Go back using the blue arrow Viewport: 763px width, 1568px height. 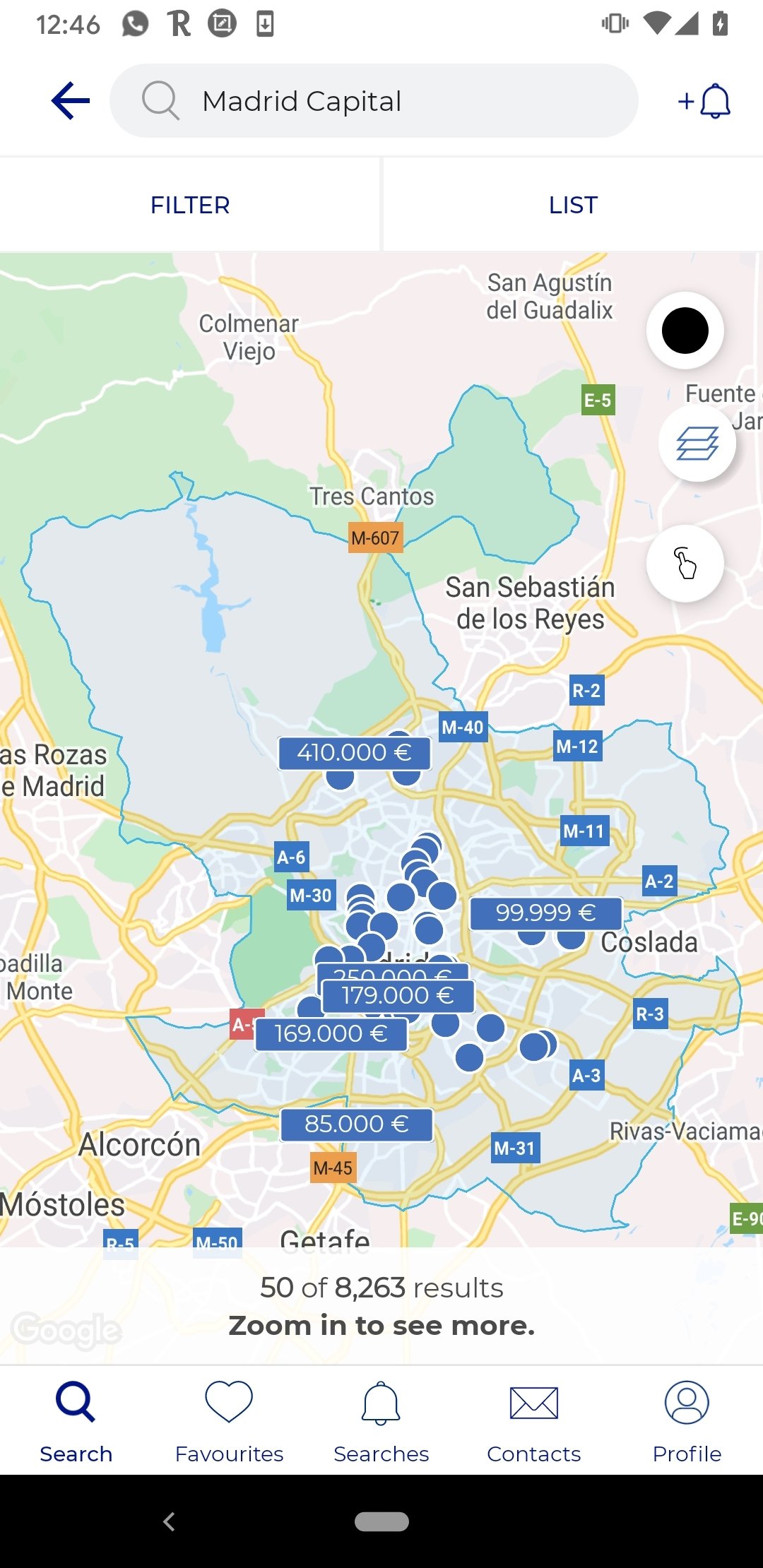click(x=71, y=100)
